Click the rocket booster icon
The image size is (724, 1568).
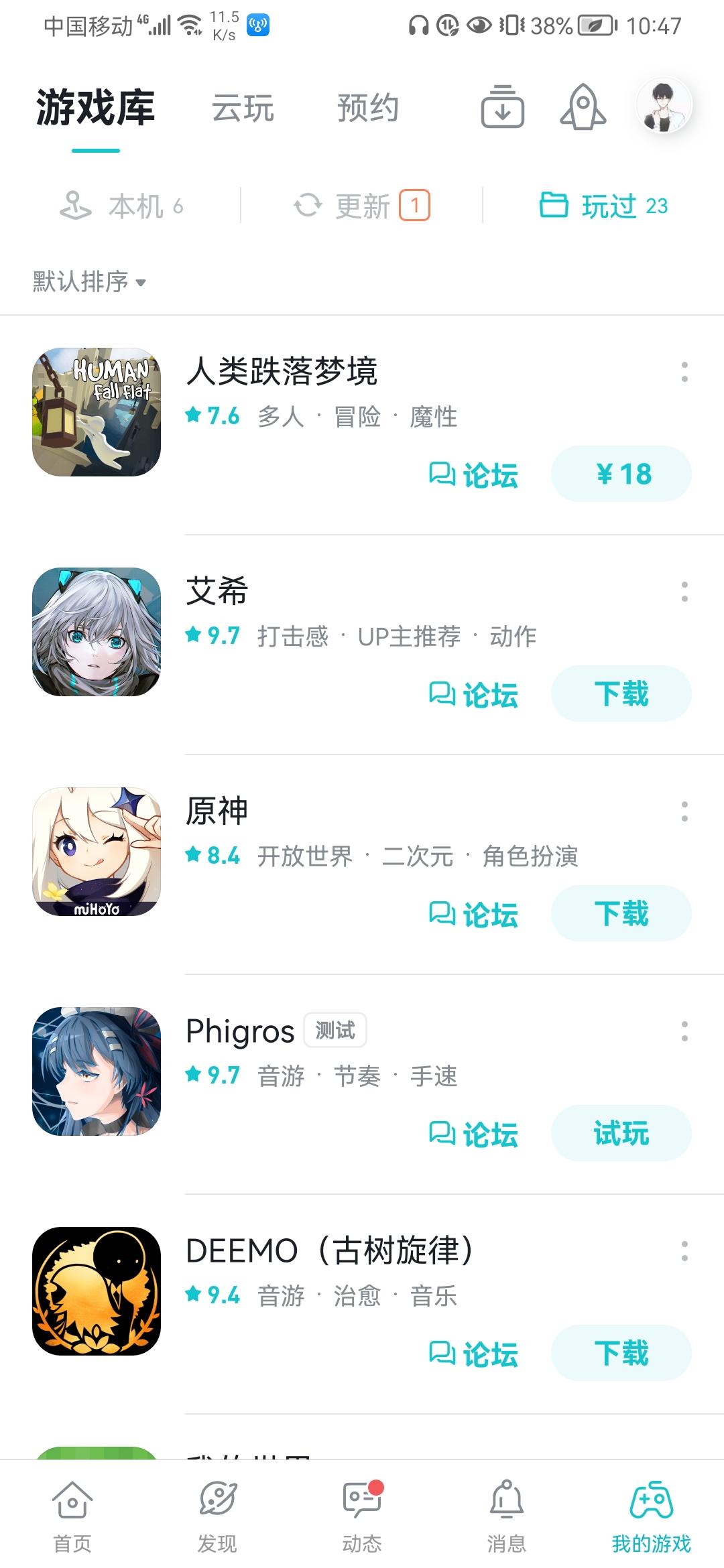pyautogui.click(x=583, y=109)
